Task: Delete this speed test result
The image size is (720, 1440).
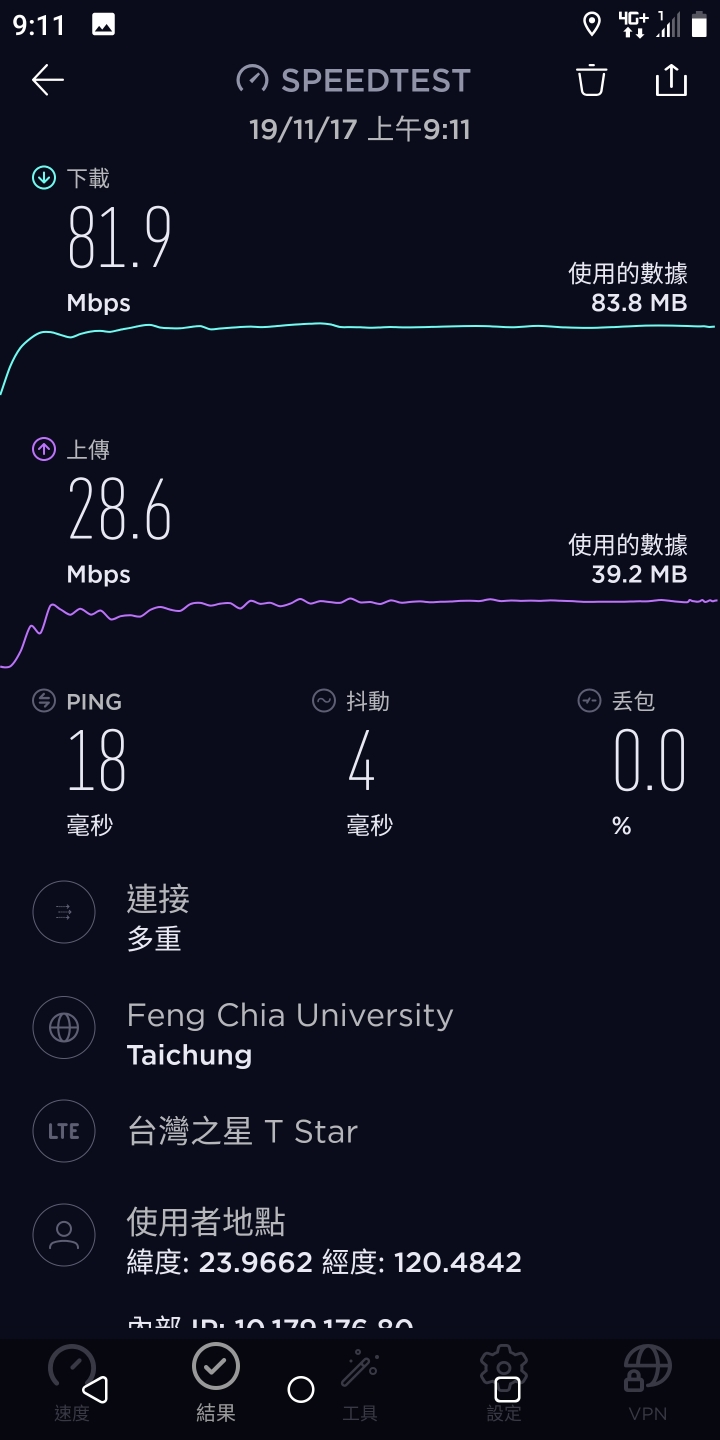Action: 592,80
